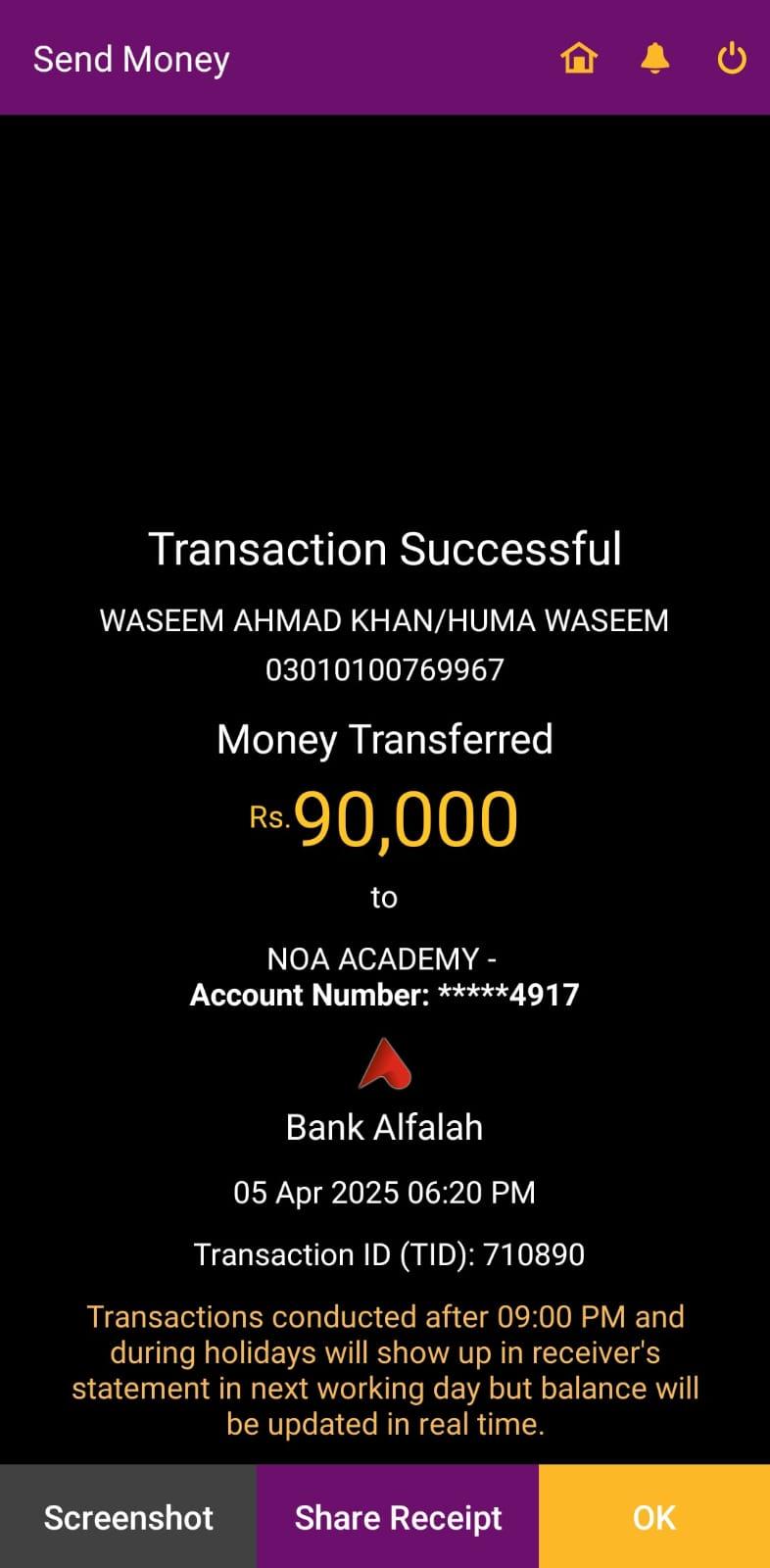Take a screenshot of the receipt

tap(128, 1517)
